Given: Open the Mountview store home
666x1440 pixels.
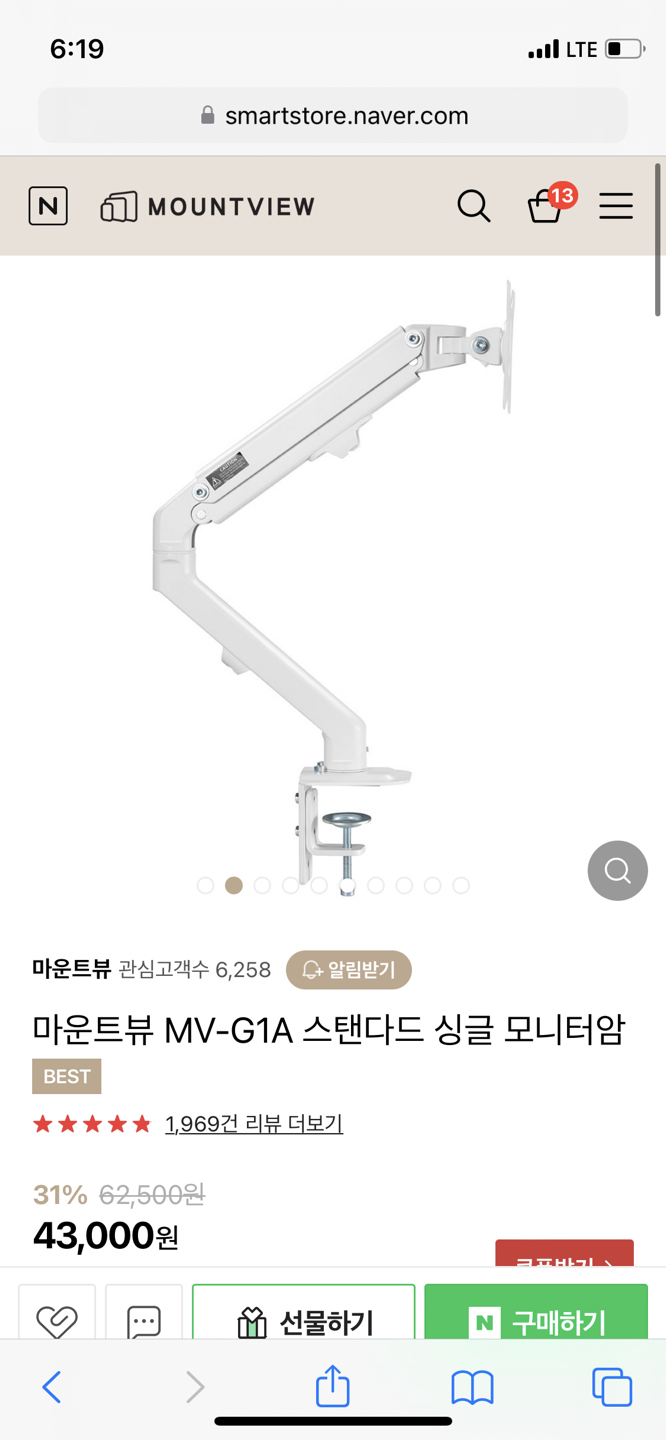Looking at the screenshot, I should [x=208, y=206].
